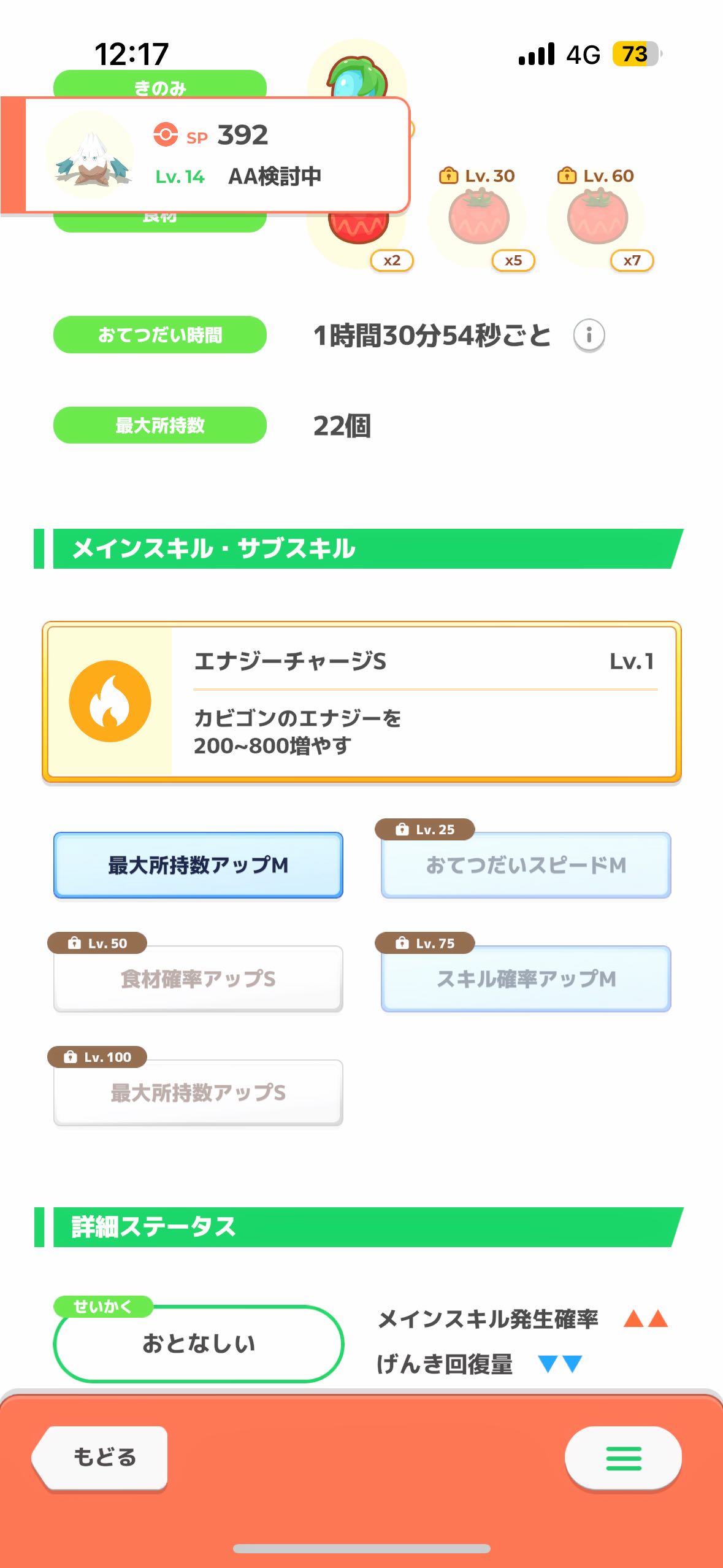Open the エナジーチャージS main skill card
Viewport: 723px width, 1568px height.
coord(362,702)
